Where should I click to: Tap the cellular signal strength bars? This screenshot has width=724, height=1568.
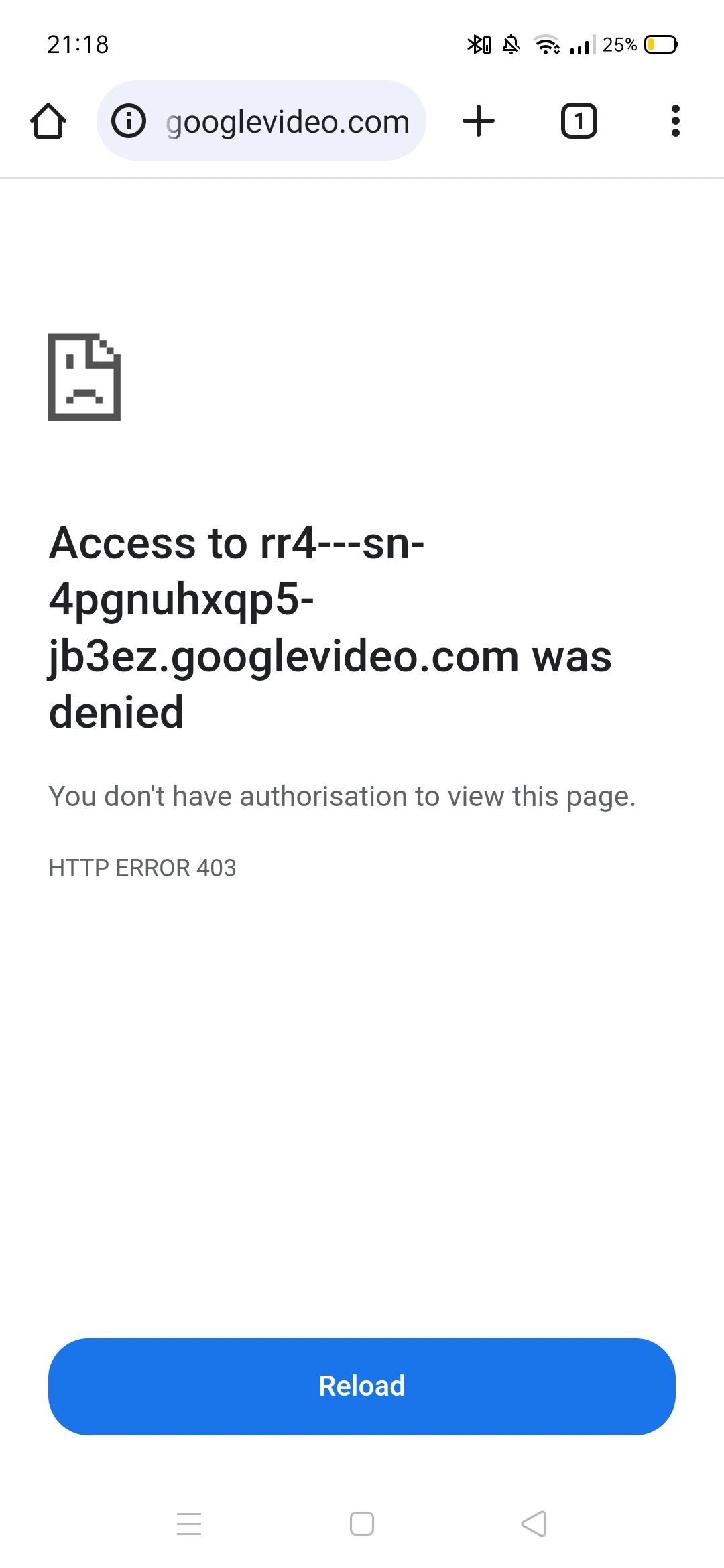[x=582, y=44]
